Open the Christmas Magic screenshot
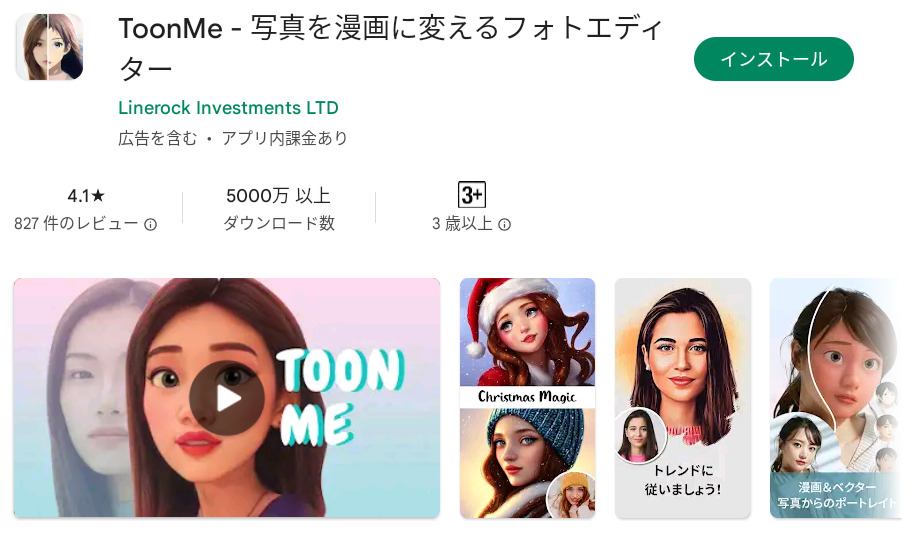The width and height of the screenshot is (921, 537). (527, 398)
